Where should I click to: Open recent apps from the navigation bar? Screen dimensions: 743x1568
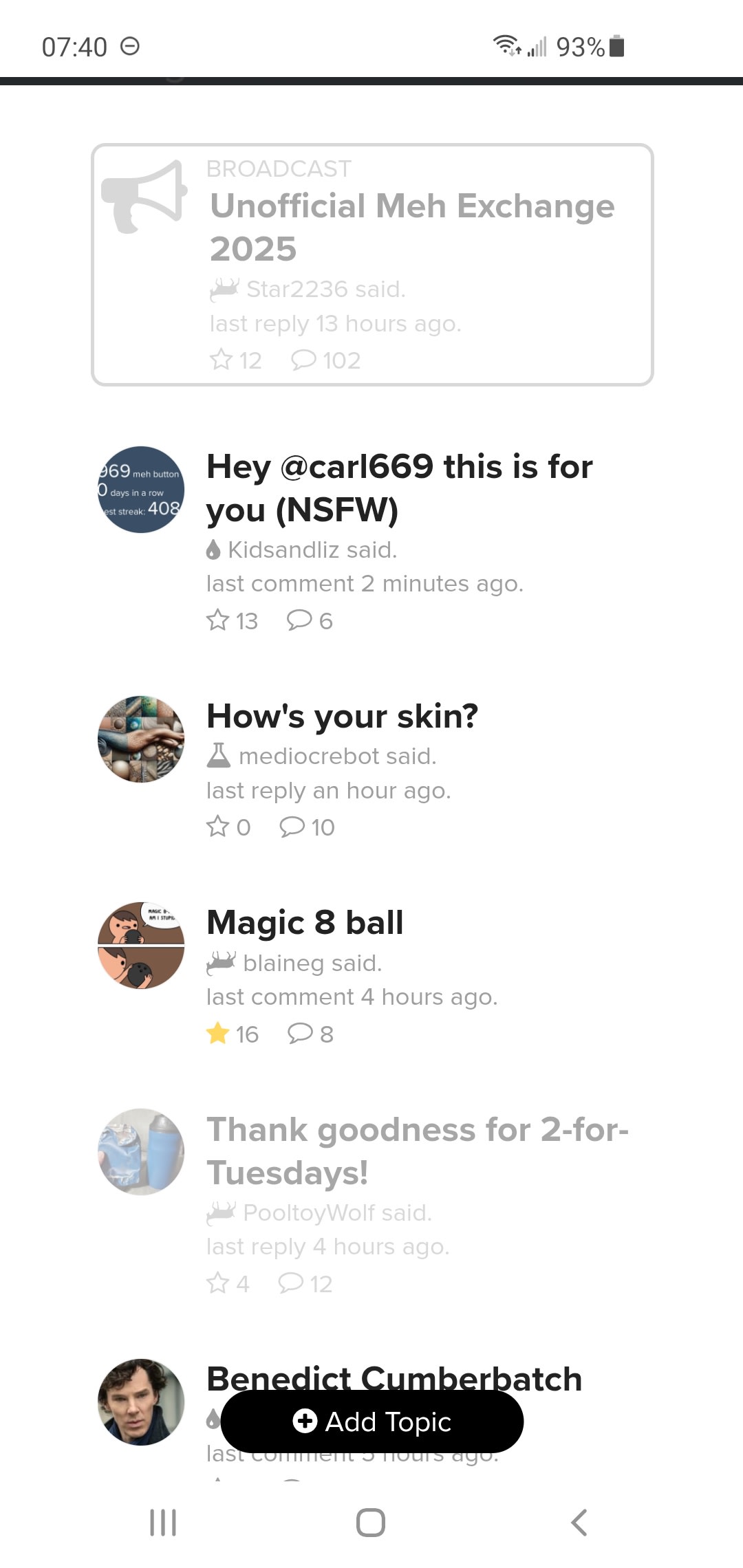tap(163, 1522)
